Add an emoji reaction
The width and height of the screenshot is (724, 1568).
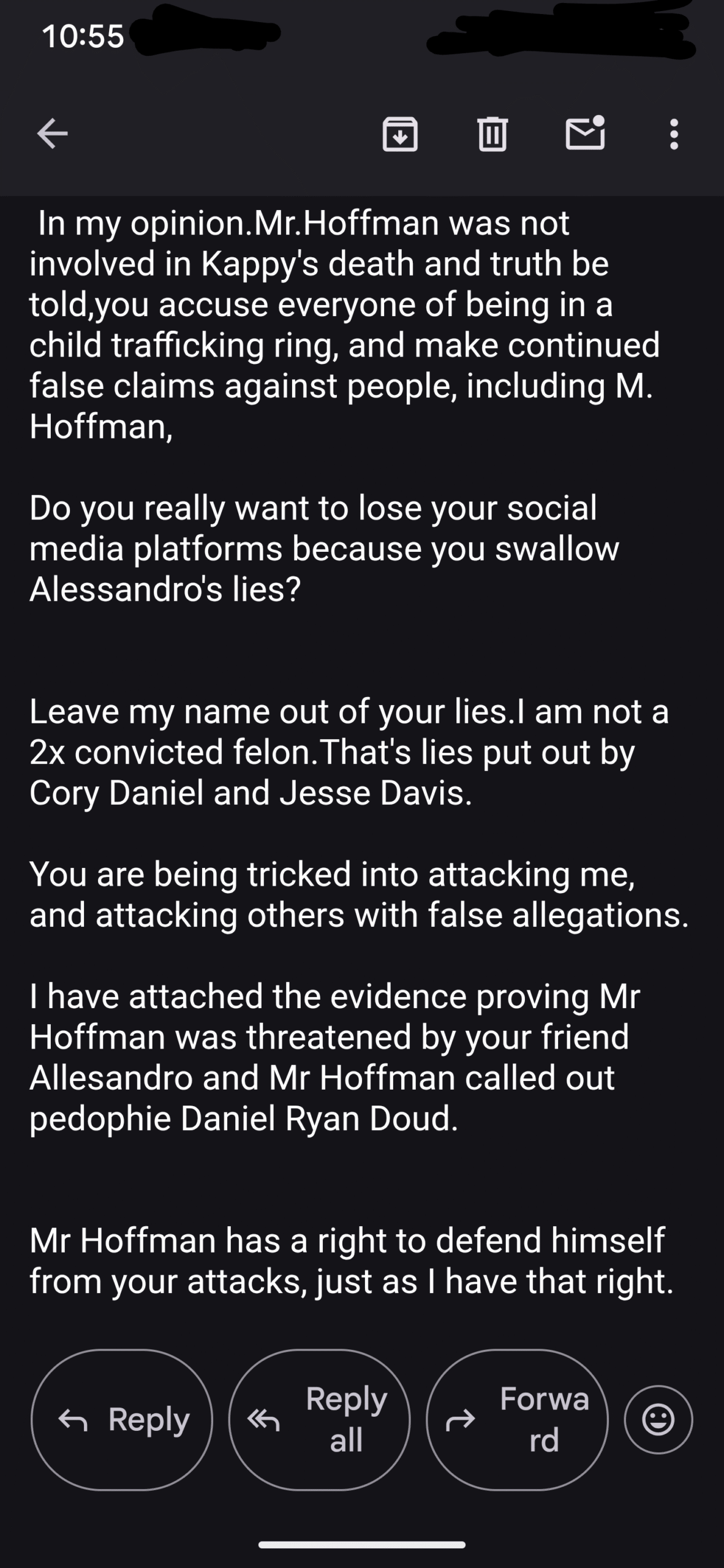(x=658, y=1419)
